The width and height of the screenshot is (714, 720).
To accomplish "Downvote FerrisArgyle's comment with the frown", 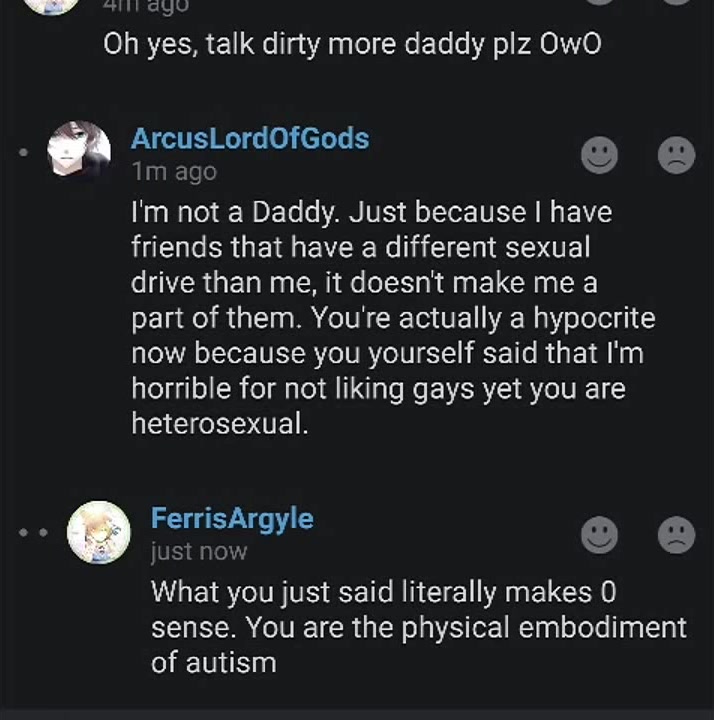I will [676, 535].
